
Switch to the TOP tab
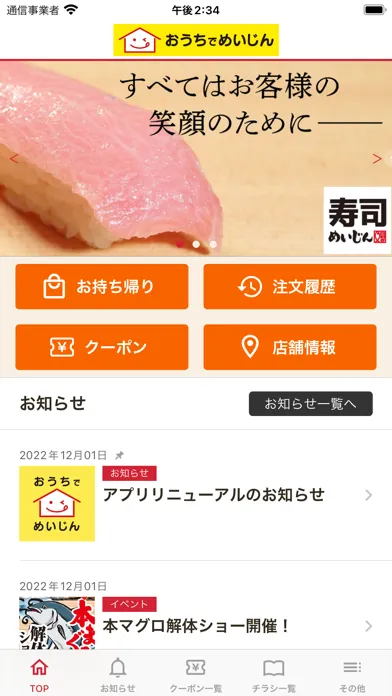(x=39, y=674)
